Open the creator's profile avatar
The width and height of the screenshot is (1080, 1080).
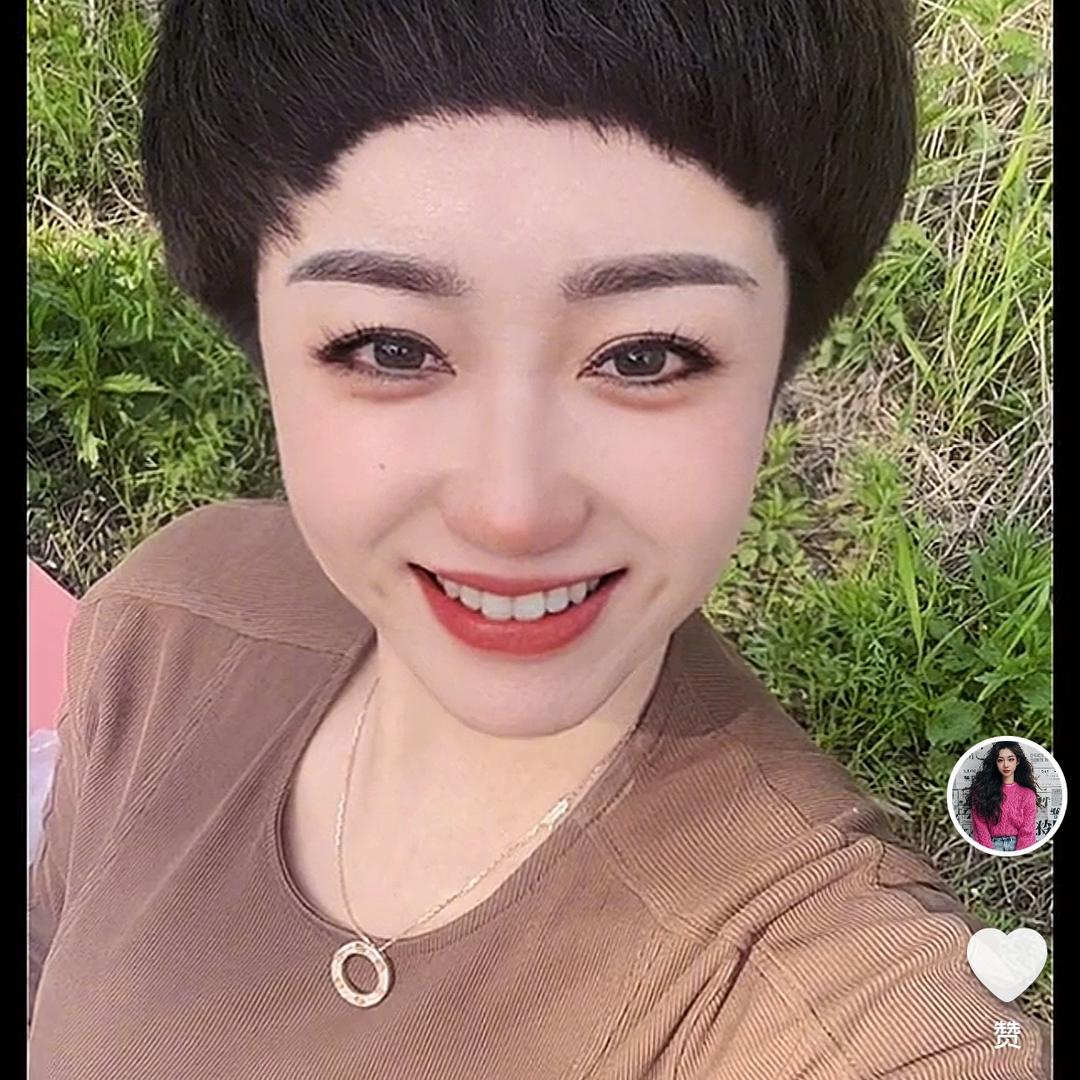click(1006, 796)
